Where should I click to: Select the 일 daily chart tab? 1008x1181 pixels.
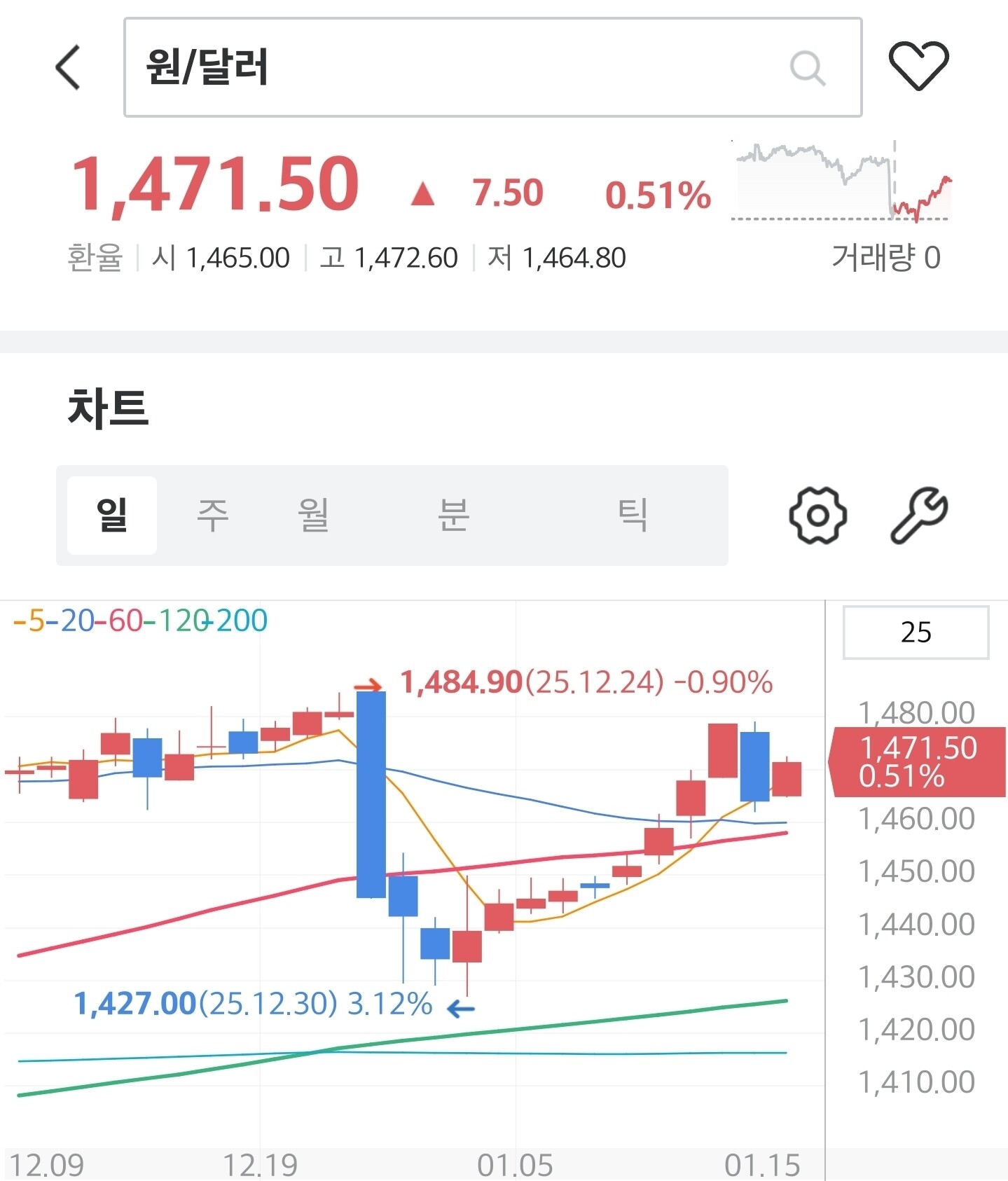[x=112, y=516]
